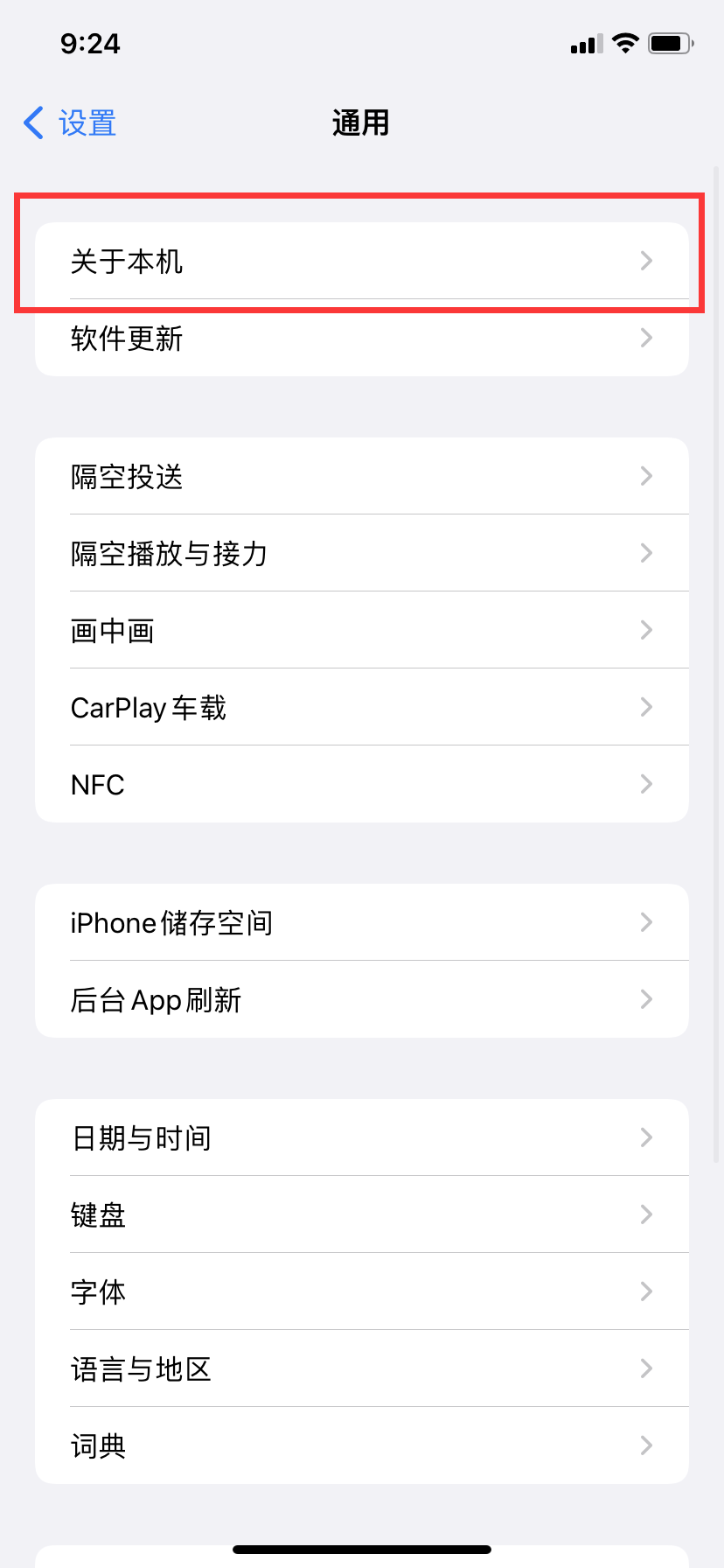Open 关于本机
Image resolution: width=724 pixels, height=1568 pixels.
[361, 261]
